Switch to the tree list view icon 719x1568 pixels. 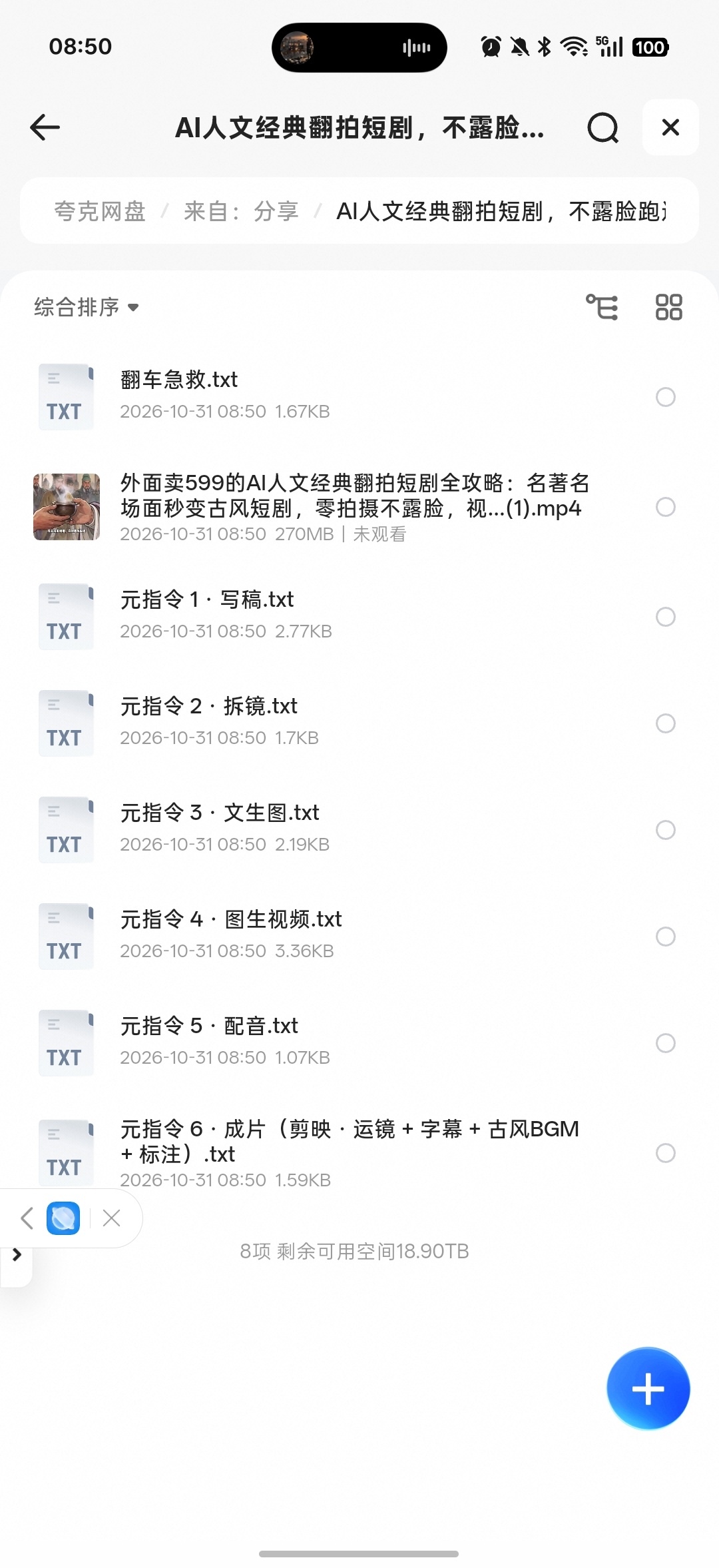602,307
